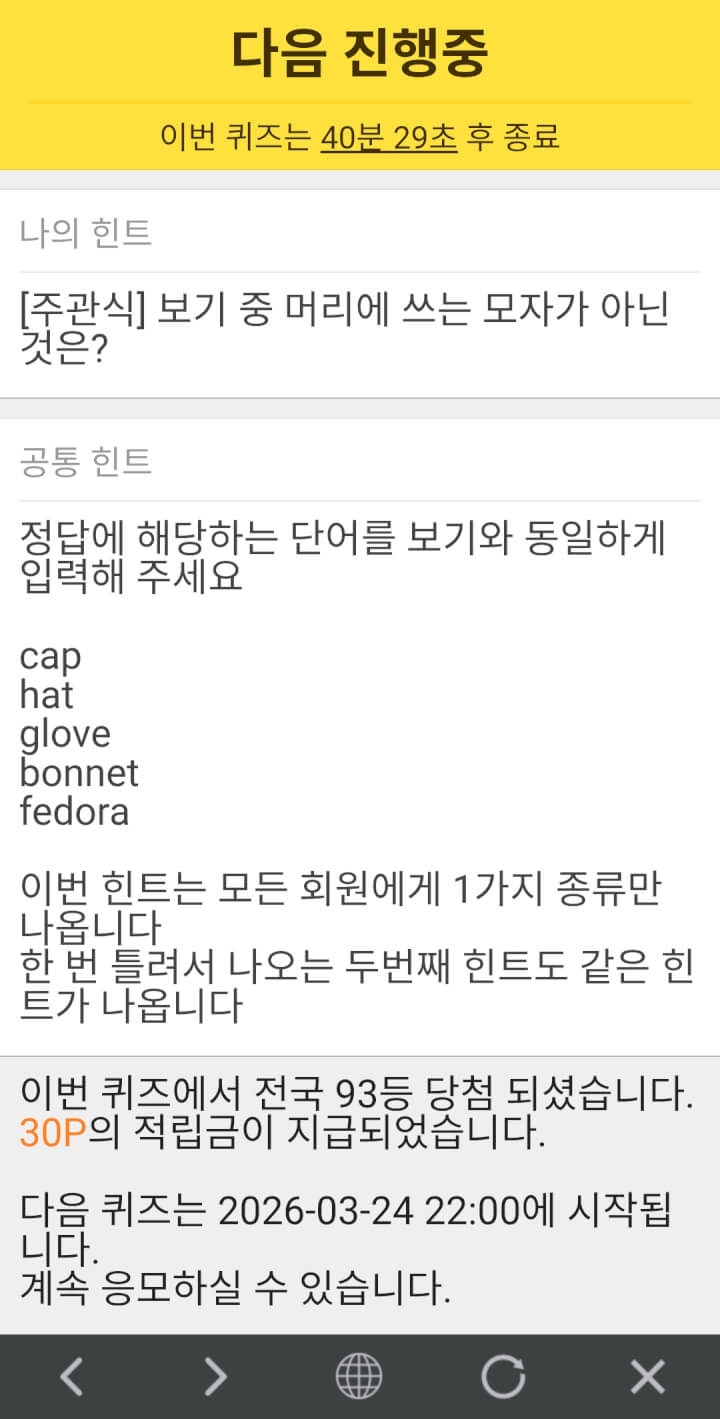This screenshot has height=1419, width=720.
Task: Open the page in the external browser
Action: pyautogui.click(x=359, y=1377)
